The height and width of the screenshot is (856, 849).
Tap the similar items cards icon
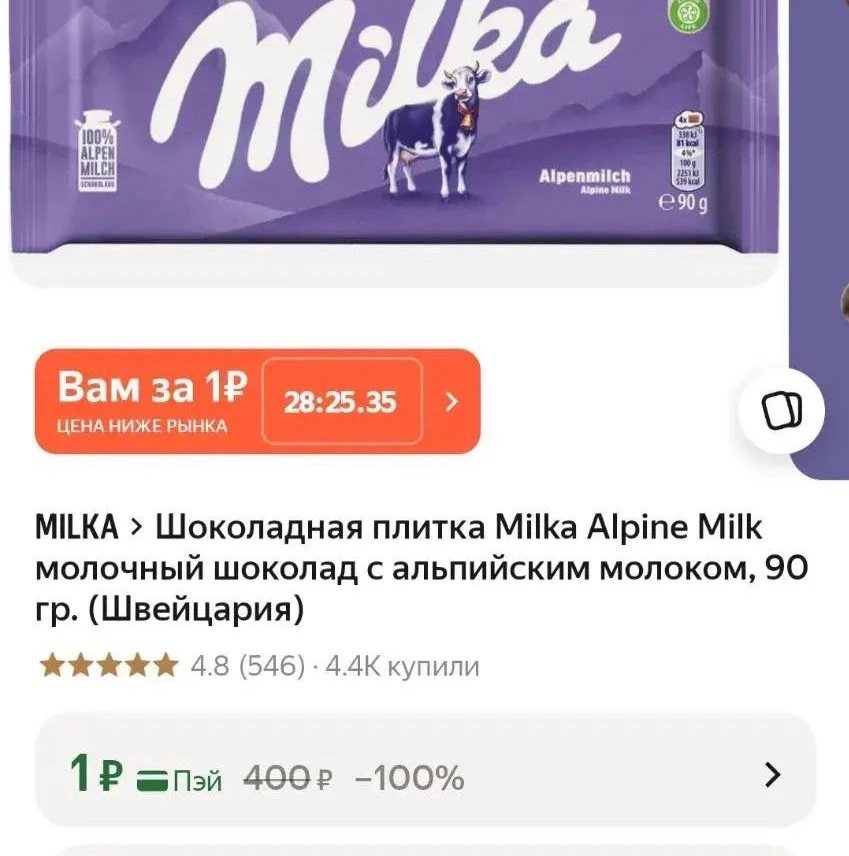tap(781, 411)
